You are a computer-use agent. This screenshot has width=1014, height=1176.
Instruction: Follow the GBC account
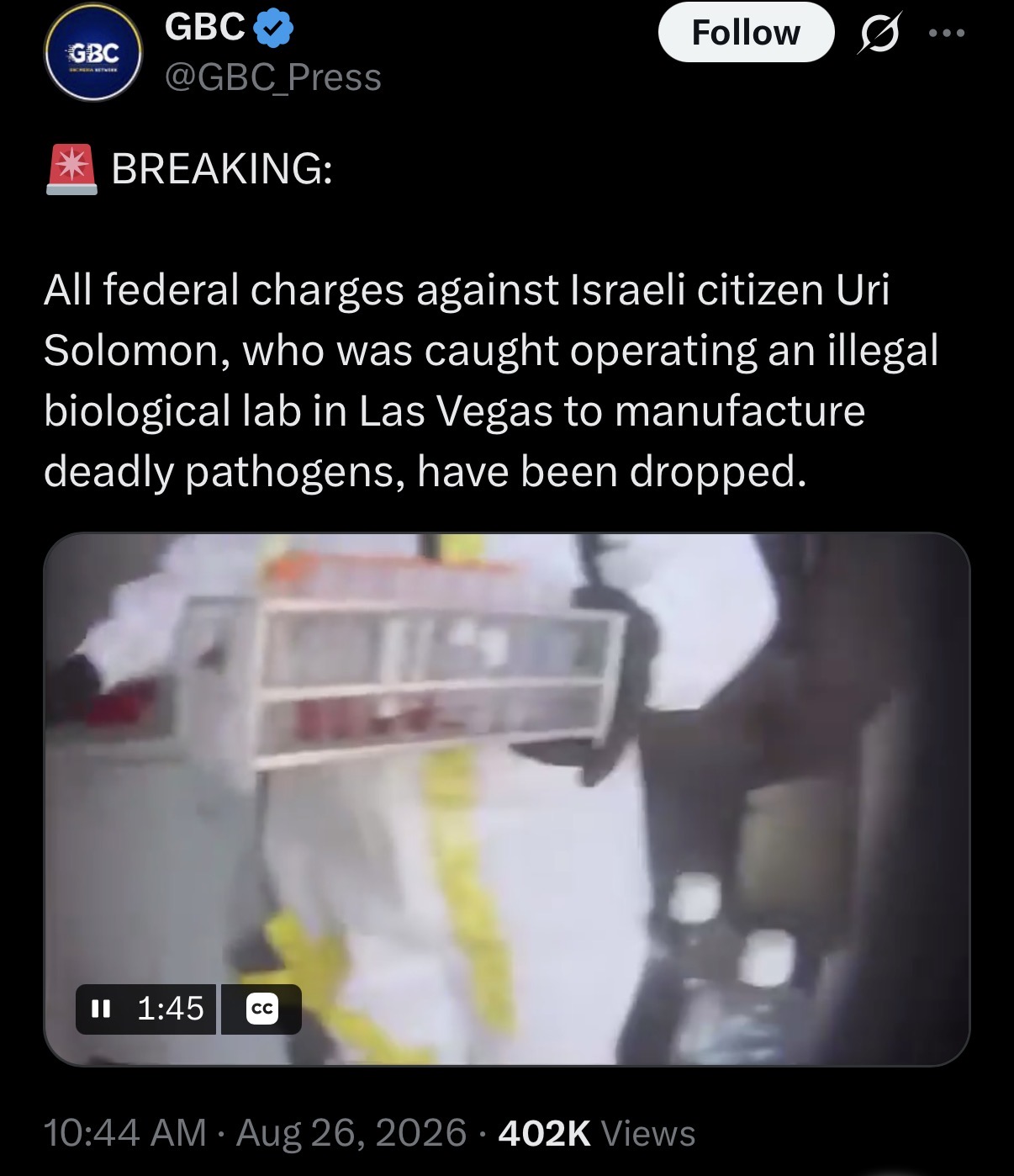coord(746,33)
